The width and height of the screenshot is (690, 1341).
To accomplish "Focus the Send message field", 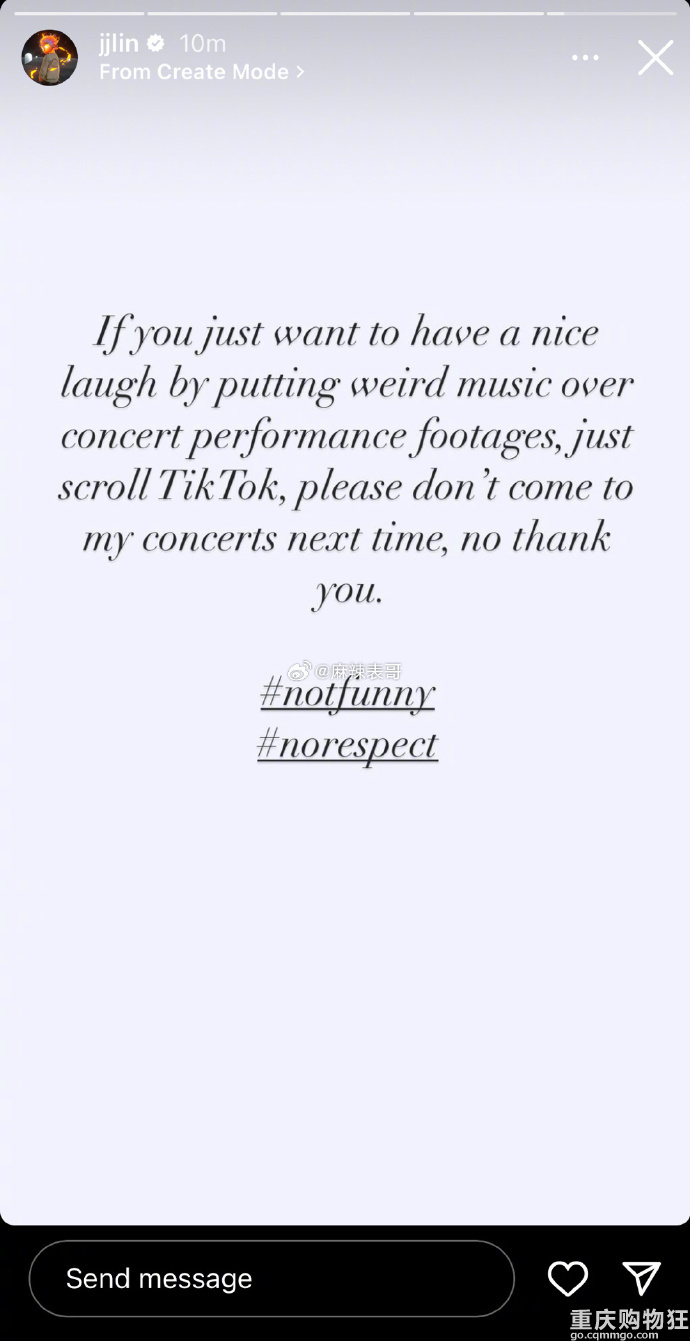I will coord(270,1278).
